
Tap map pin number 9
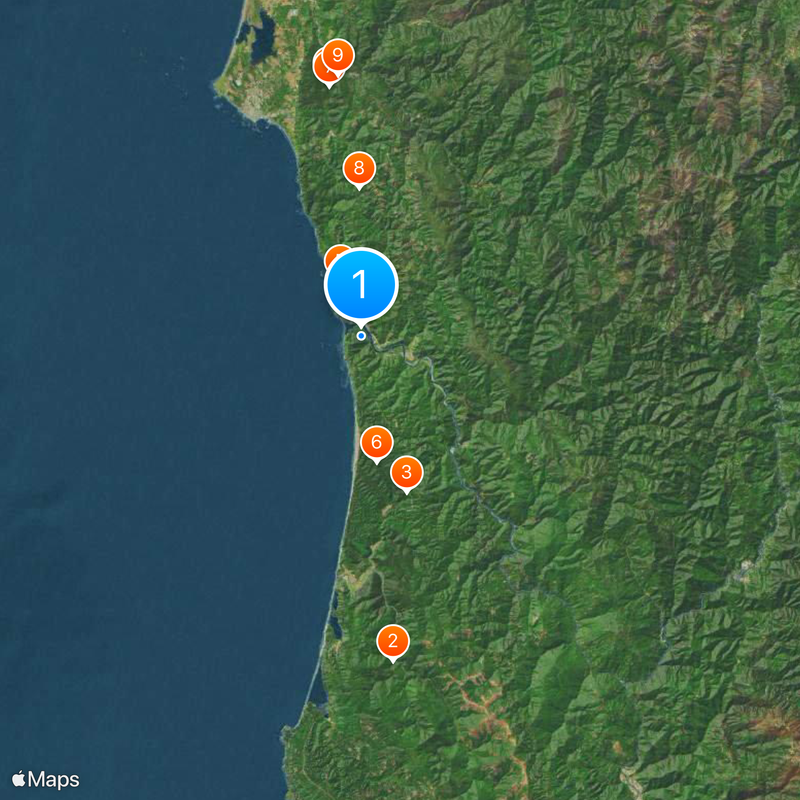point(338,56)
